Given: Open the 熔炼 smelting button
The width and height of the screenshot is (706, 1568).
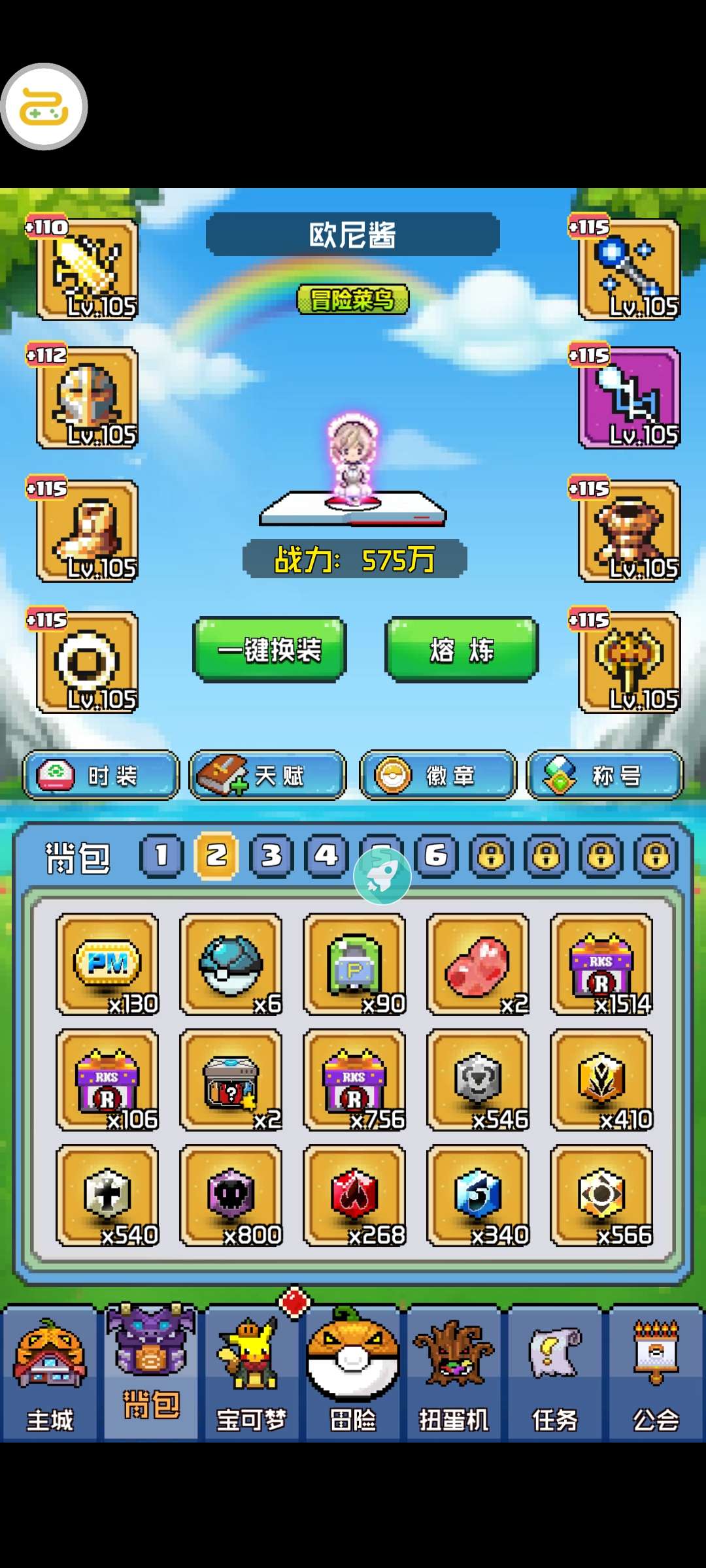Looking at the screenshot, I should (x=462, y=650).
